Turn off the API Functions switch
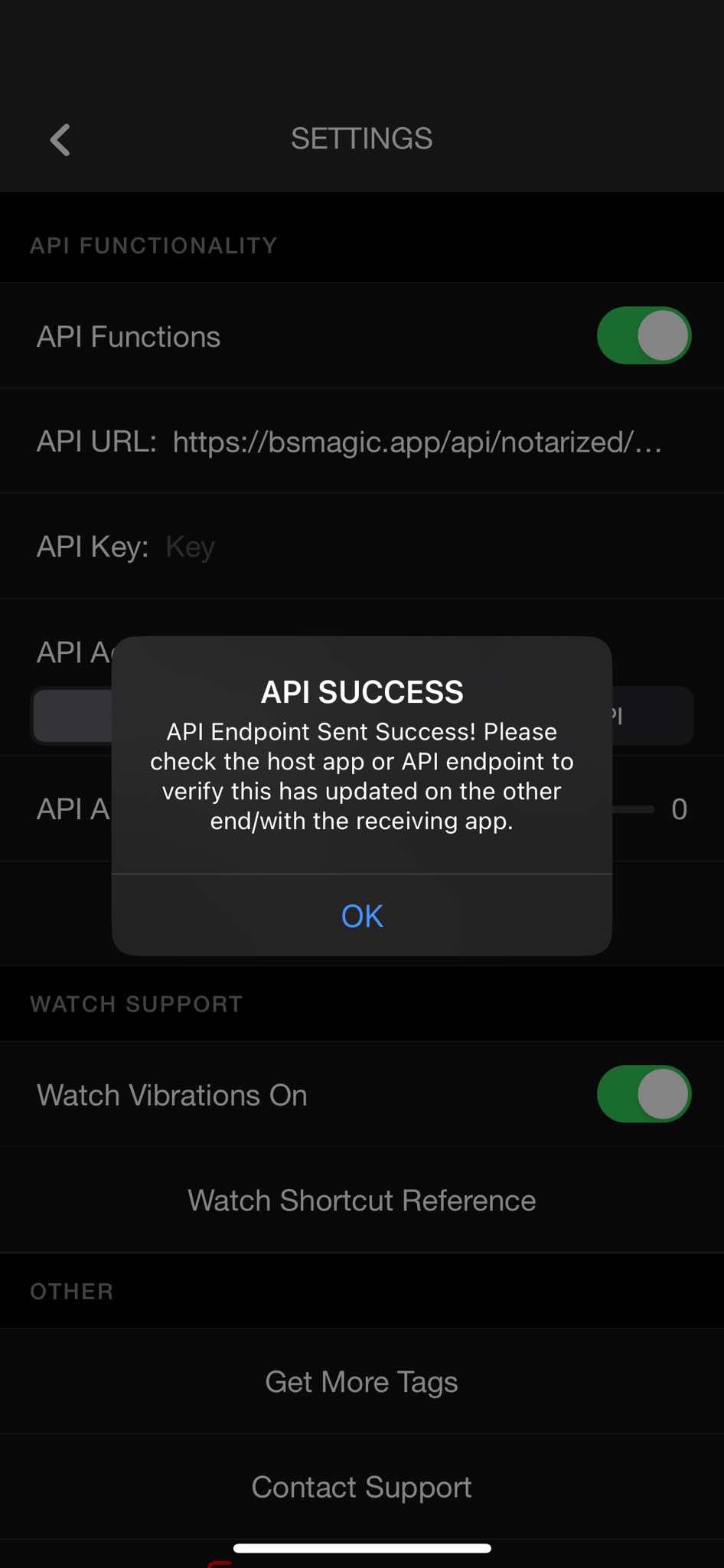 point(644,336)
